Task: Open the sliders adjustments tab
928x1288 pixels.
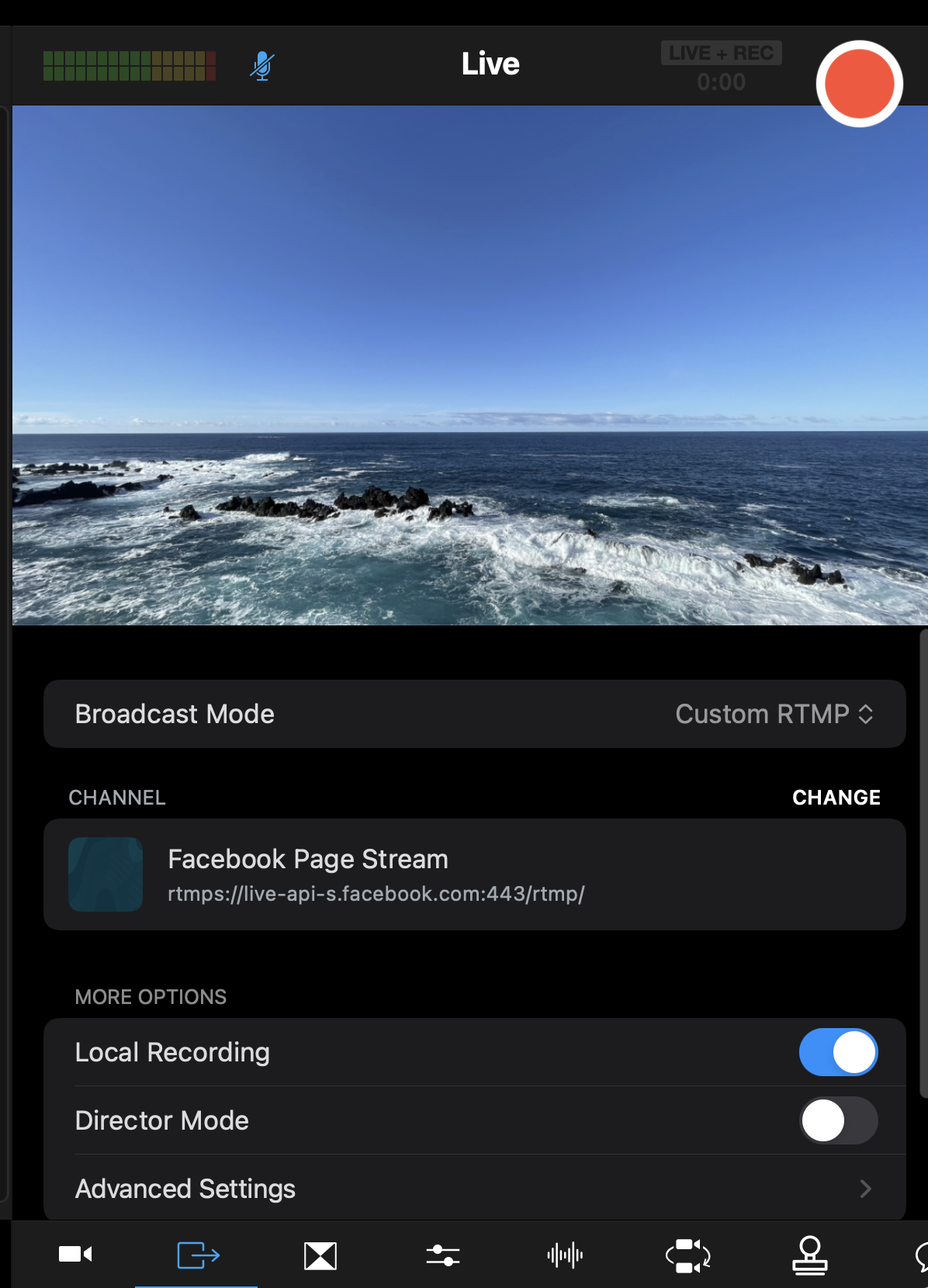Action: (443, 1255)
